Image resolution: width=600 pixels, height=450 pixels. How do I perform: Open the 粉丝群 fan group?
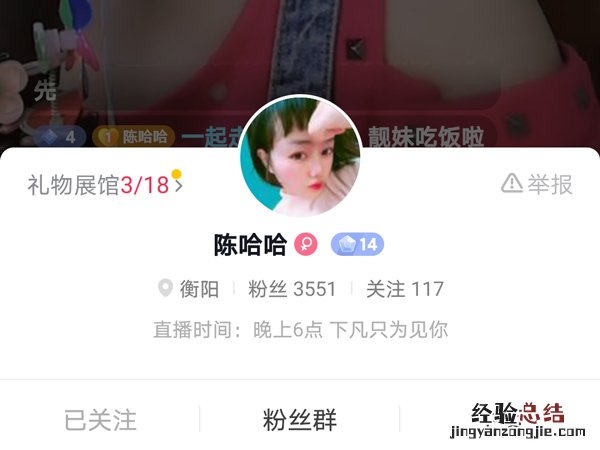coord(300,420)
